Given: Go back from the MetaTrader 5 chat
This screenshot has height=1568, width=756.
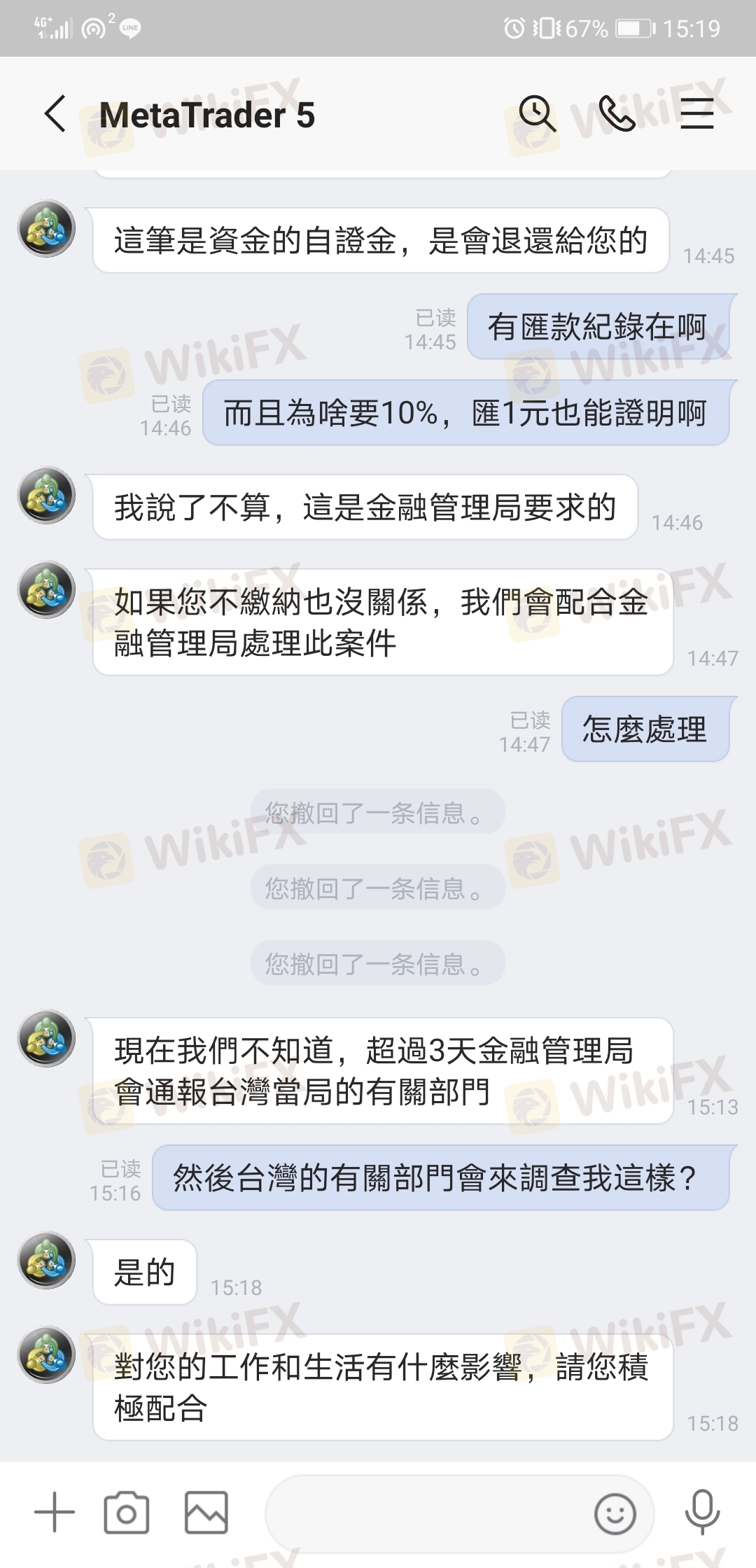Looking at the screenshot, I should tap(55, 114).
